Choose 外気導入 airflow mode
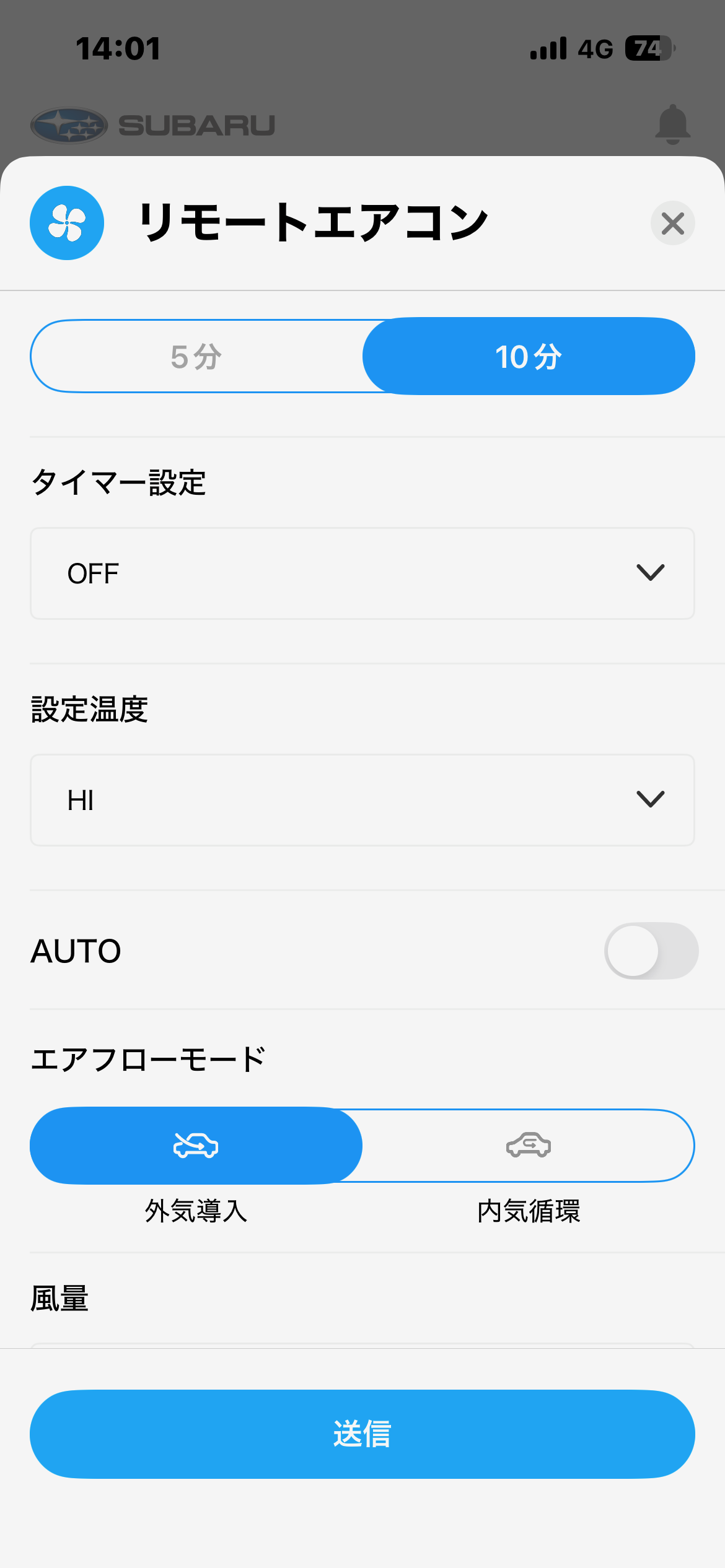Viewport: 725px width, 1568px height. click(196, 1146)
